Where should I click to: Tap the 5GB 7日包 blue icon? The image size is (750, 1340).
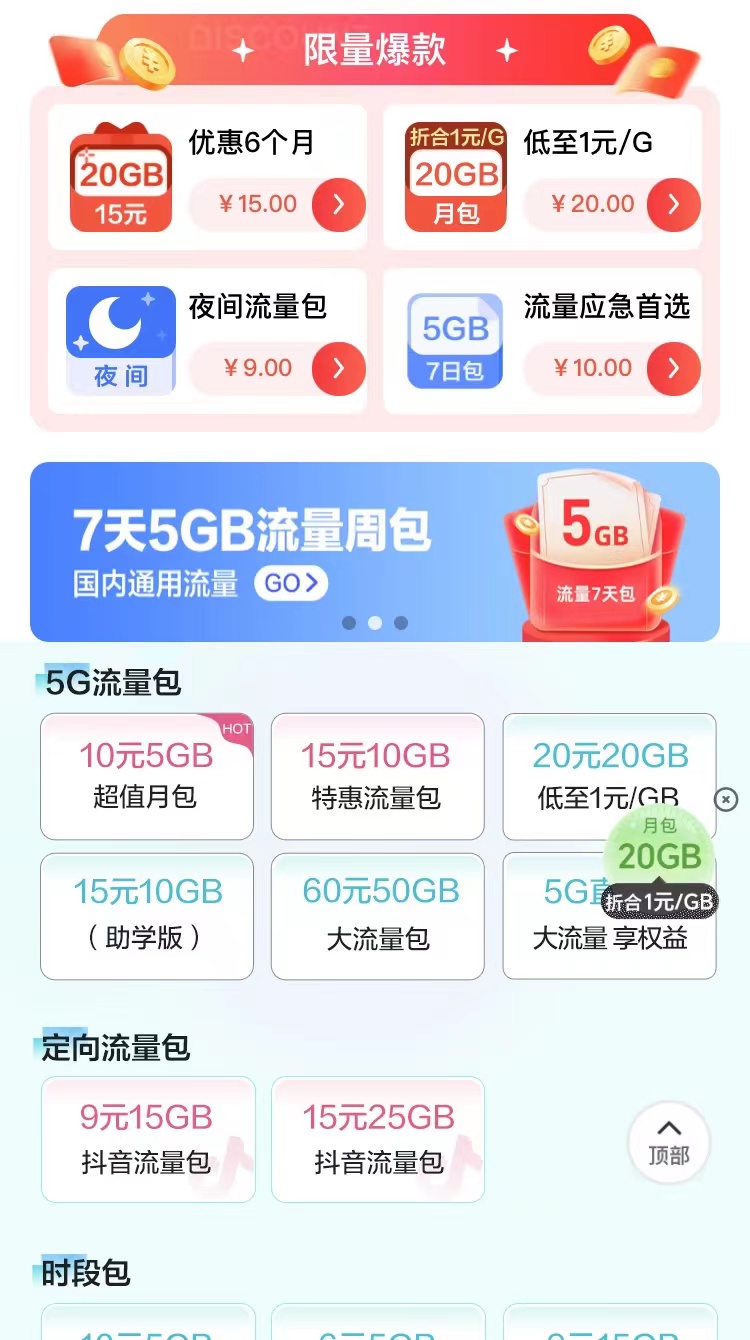click(x=455, y=340)
